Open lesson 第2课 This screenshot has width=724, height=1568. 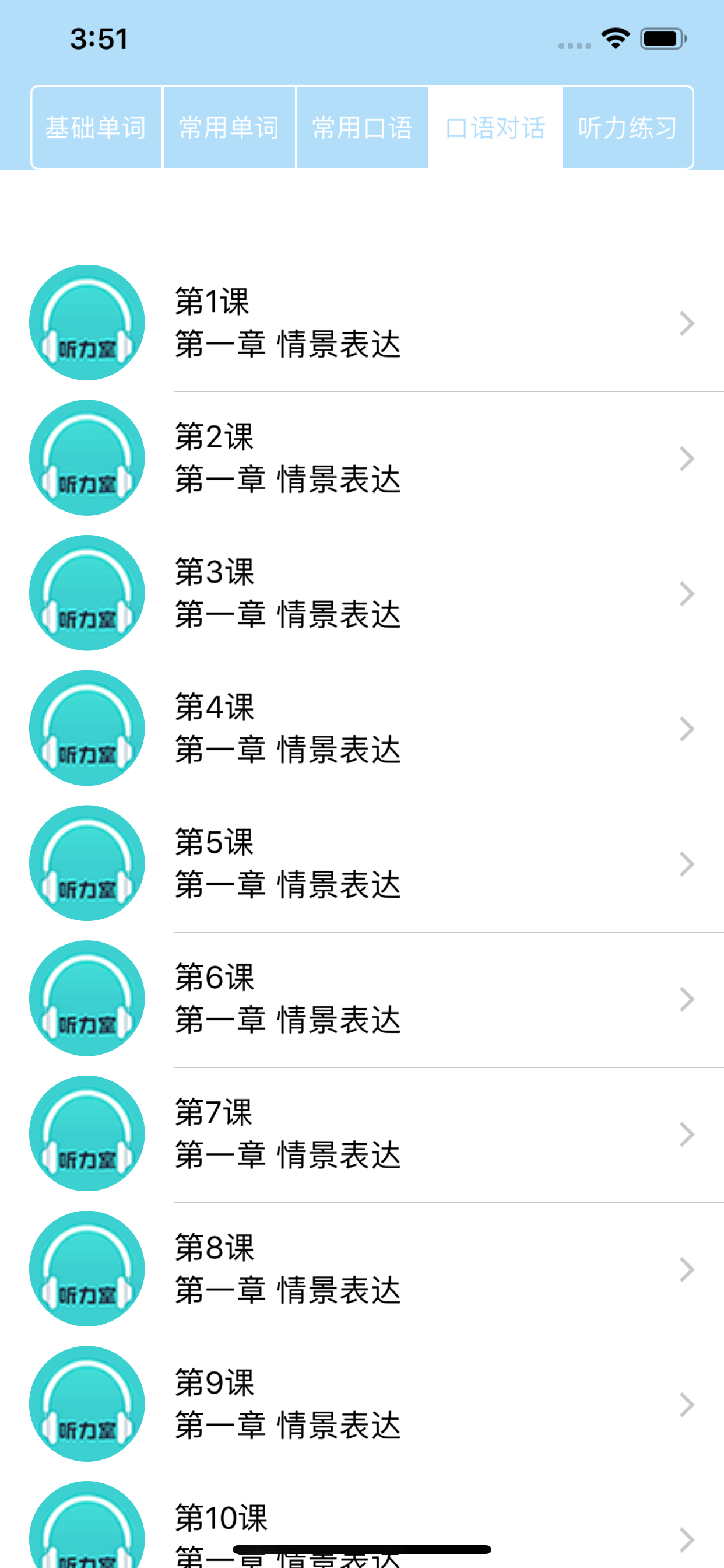coord(362,459)
